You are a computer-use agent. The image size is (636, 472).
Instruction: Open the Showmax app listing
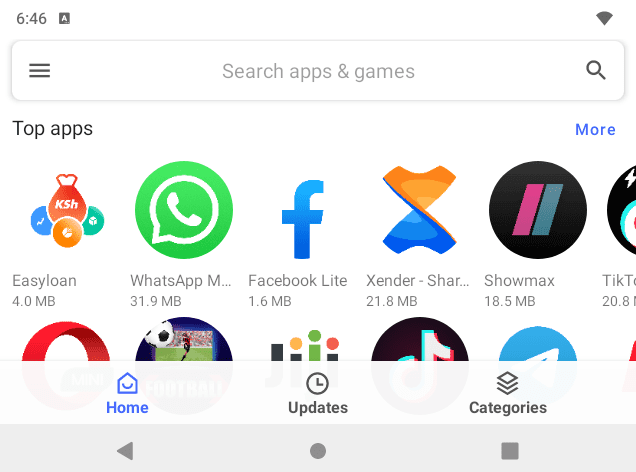coord(536,212)
